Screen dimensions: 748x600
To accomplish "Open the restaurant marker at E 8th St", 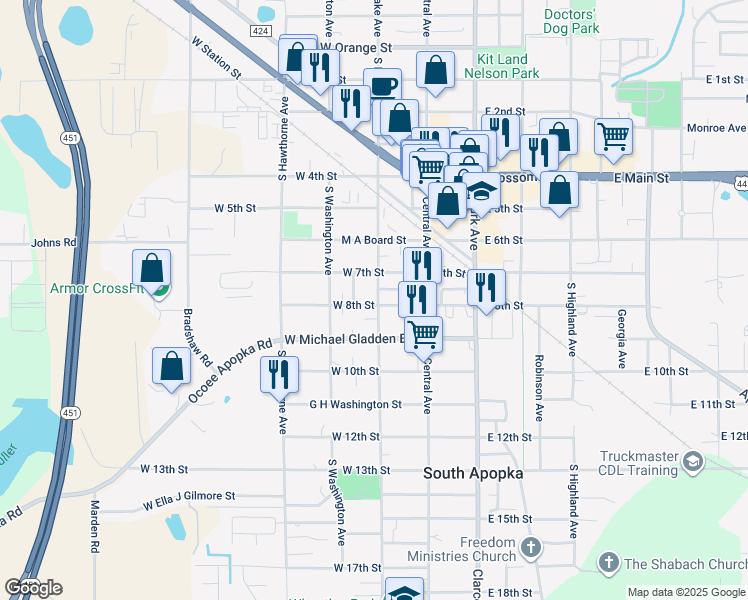I will tap(486, 288).
